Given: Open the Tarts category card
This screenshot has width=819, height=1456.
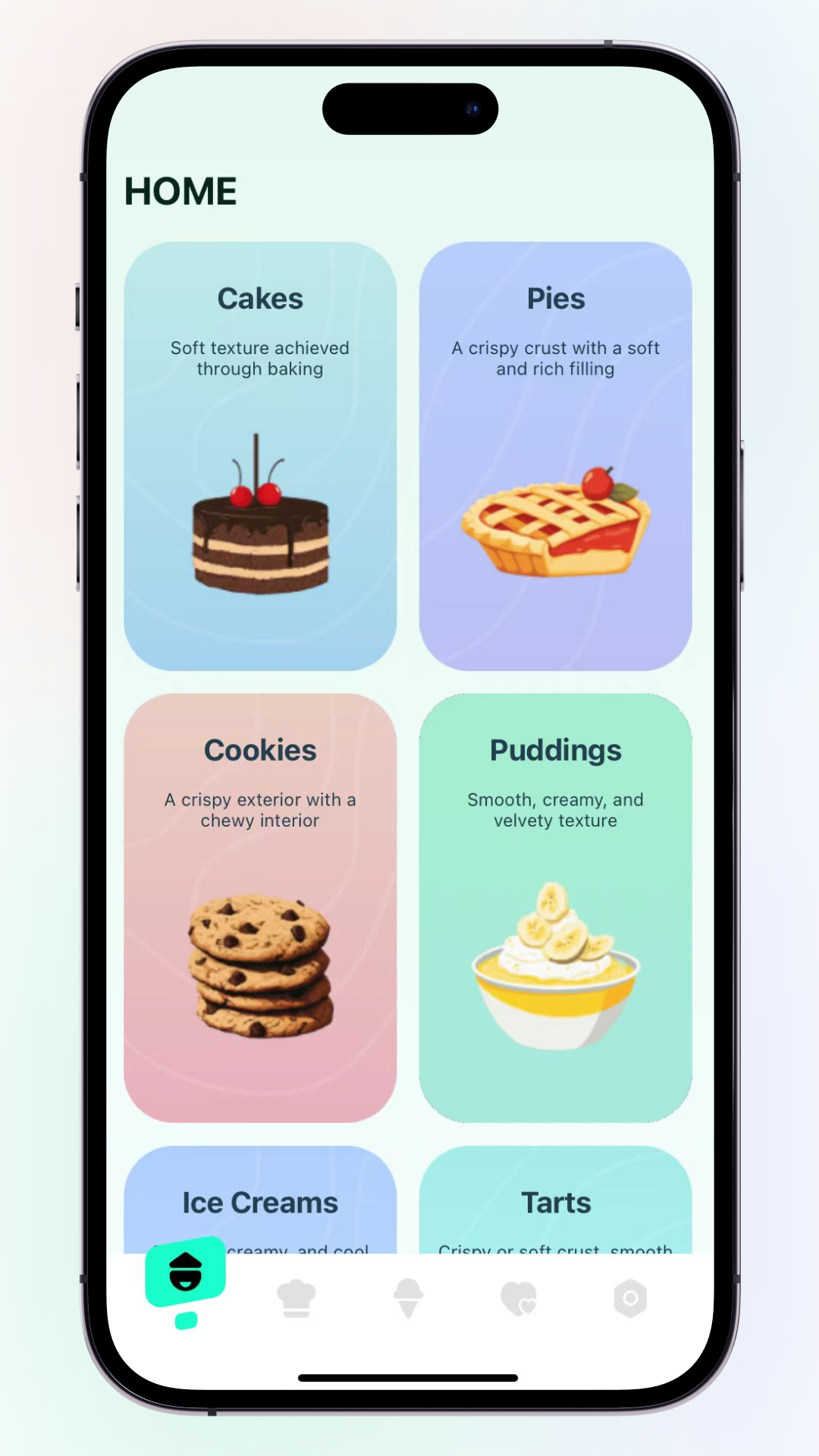Looking at the screenshot, I should click(555, 1201).
